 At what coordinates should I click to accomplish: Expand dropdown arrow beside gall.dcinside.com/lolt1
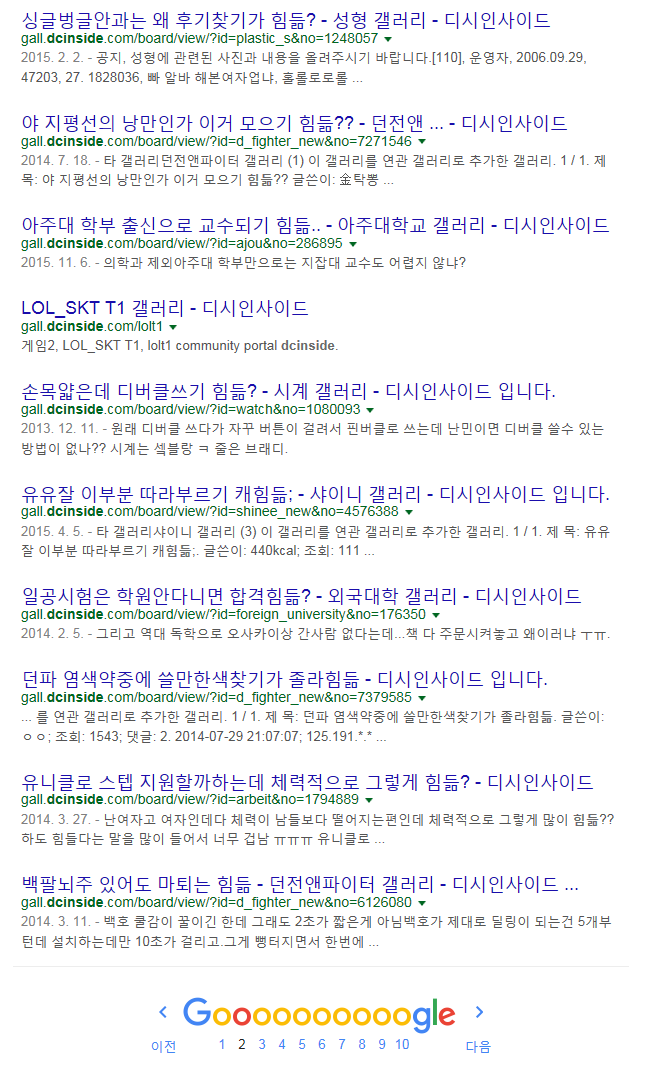click(x=173, y=327)
